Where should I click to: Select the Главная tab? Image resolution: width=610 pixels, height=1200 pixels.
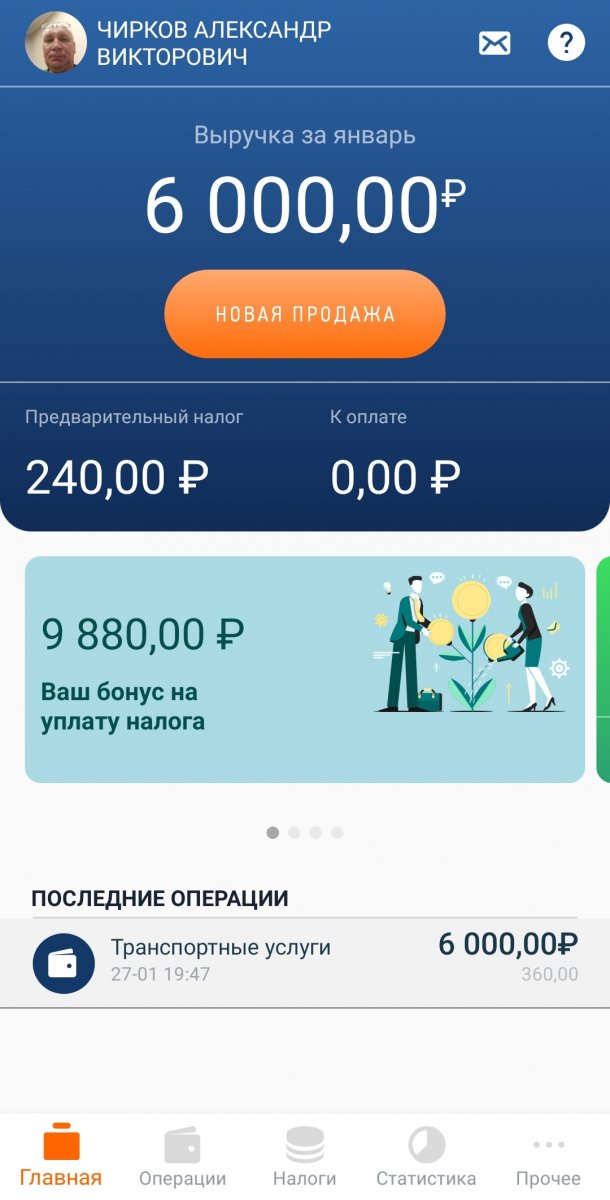(61, 1157)
